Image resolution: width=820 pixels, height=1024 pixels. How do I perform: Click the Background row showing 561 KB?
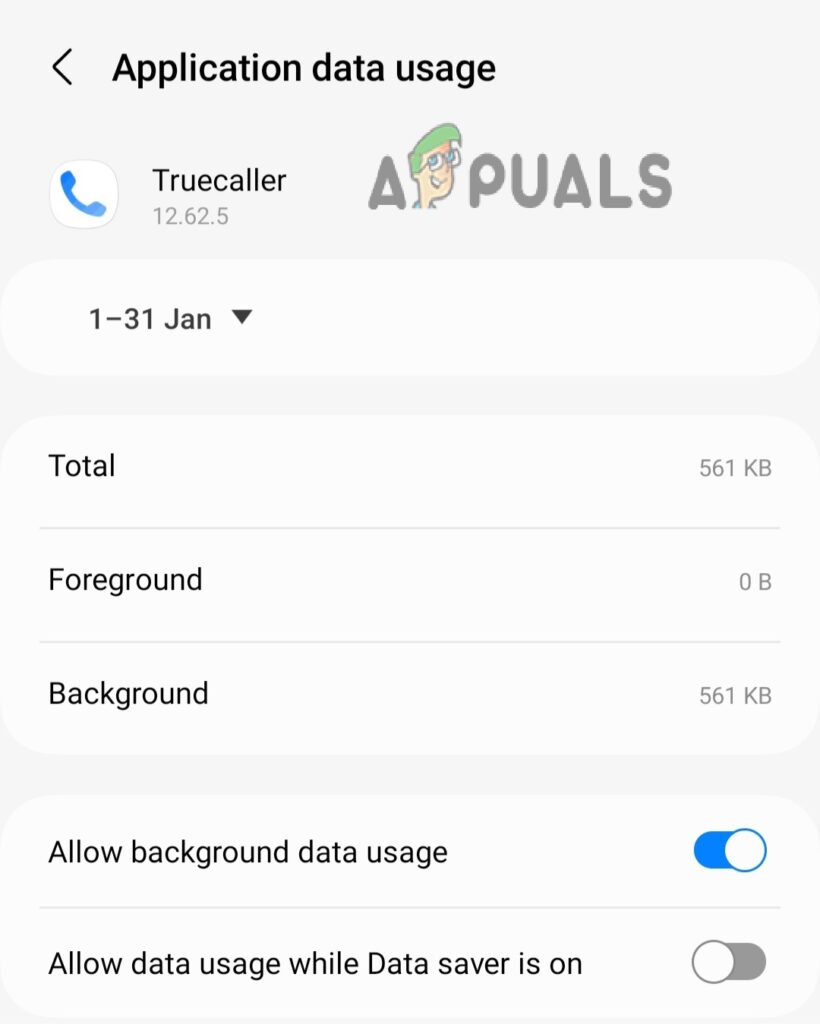[410, 694]
